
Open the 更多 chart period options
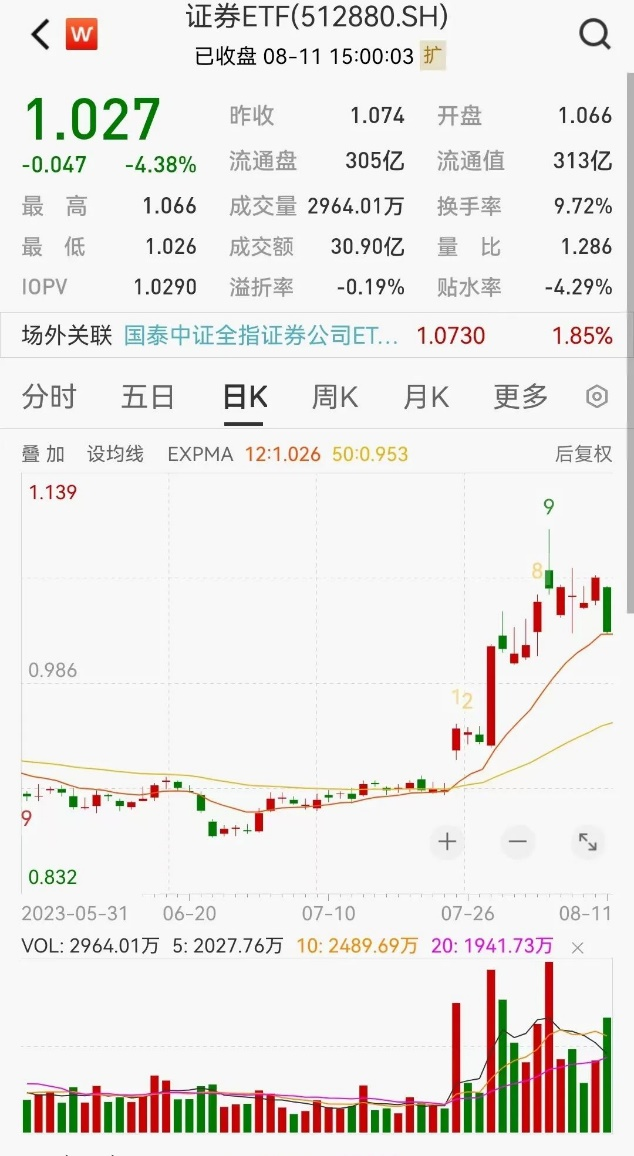pyautogui.click(x=520, y=397)
